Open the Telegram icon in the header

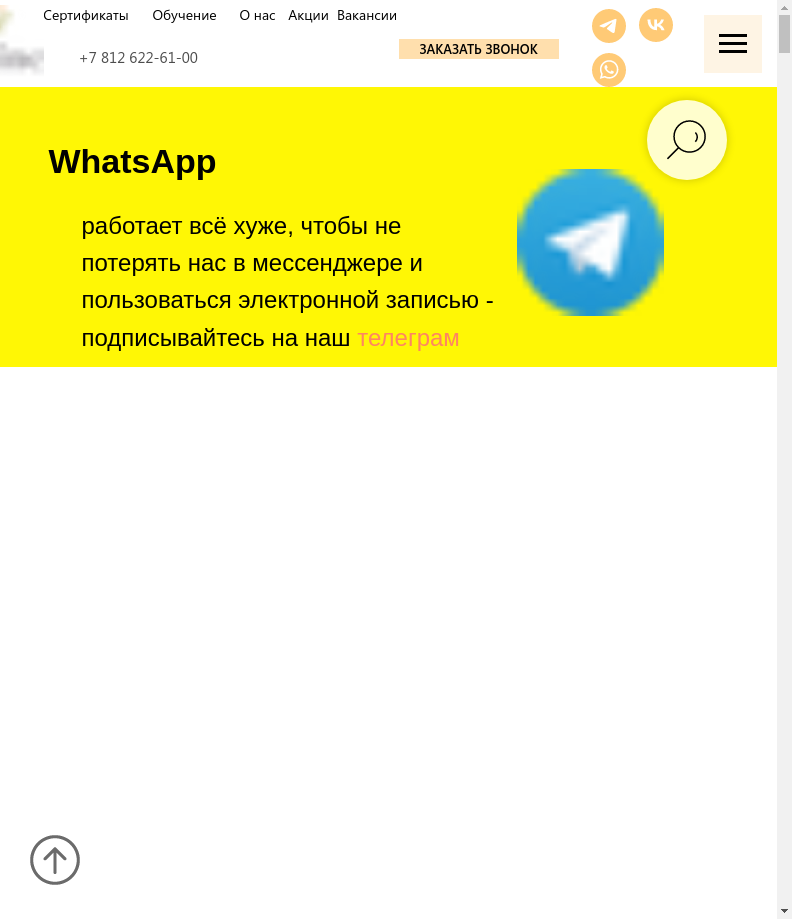[609, 26]
